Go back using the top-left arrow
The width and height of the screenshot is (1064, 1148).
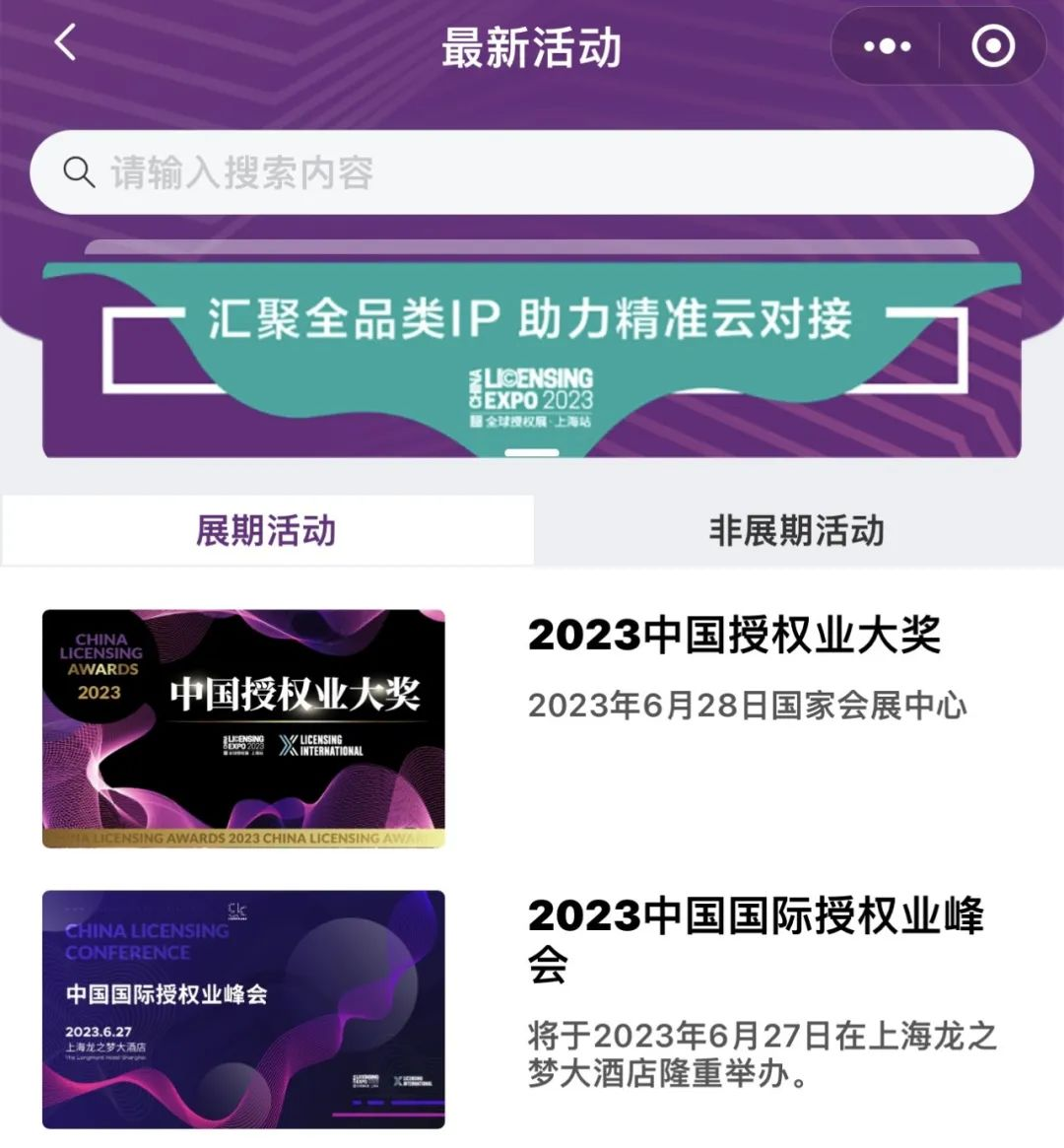pyautogui.click(x=65, y=44)
